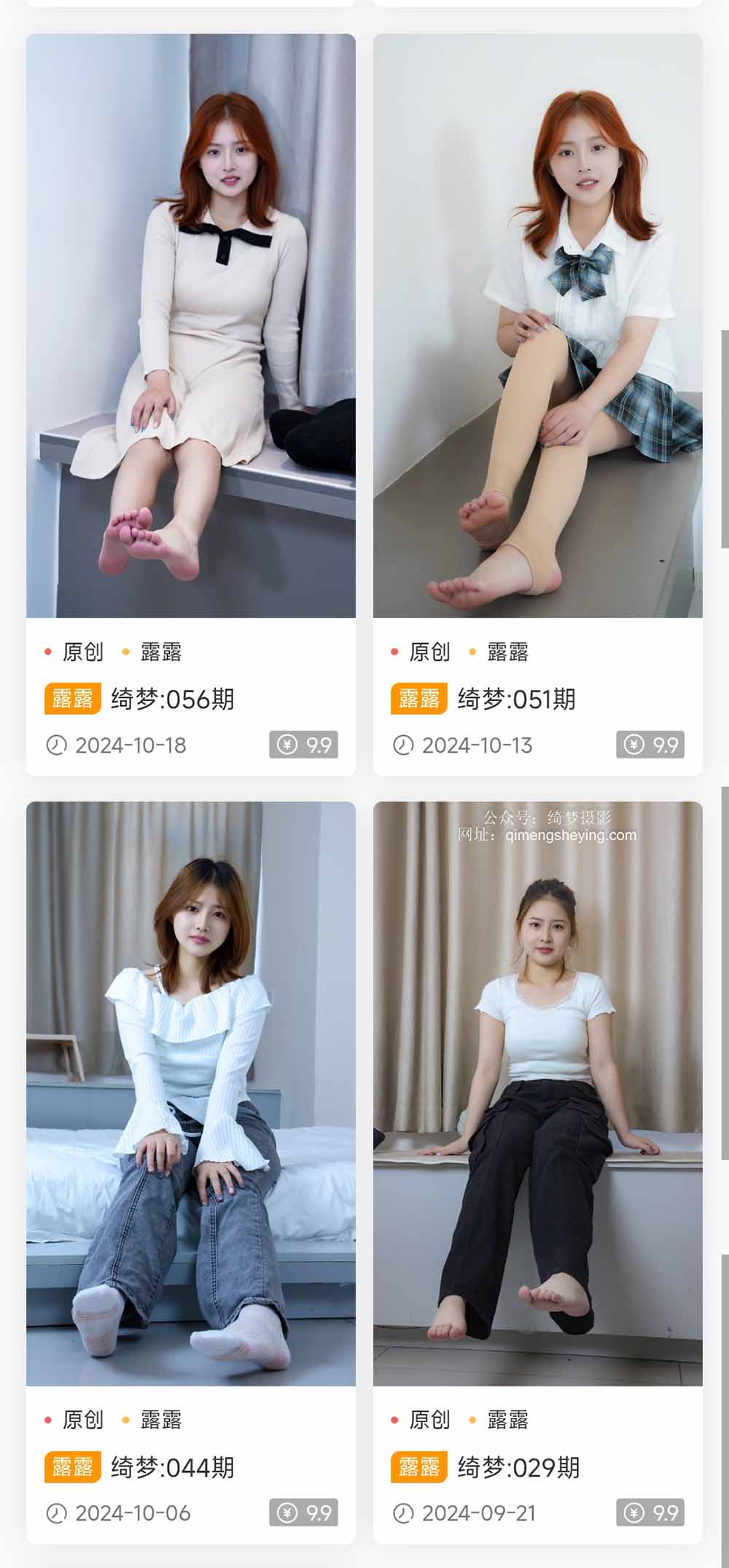Tap the orange 露露 tag beside 绮梦:051期
729x1568 pixels.
(x=419, y=699)
